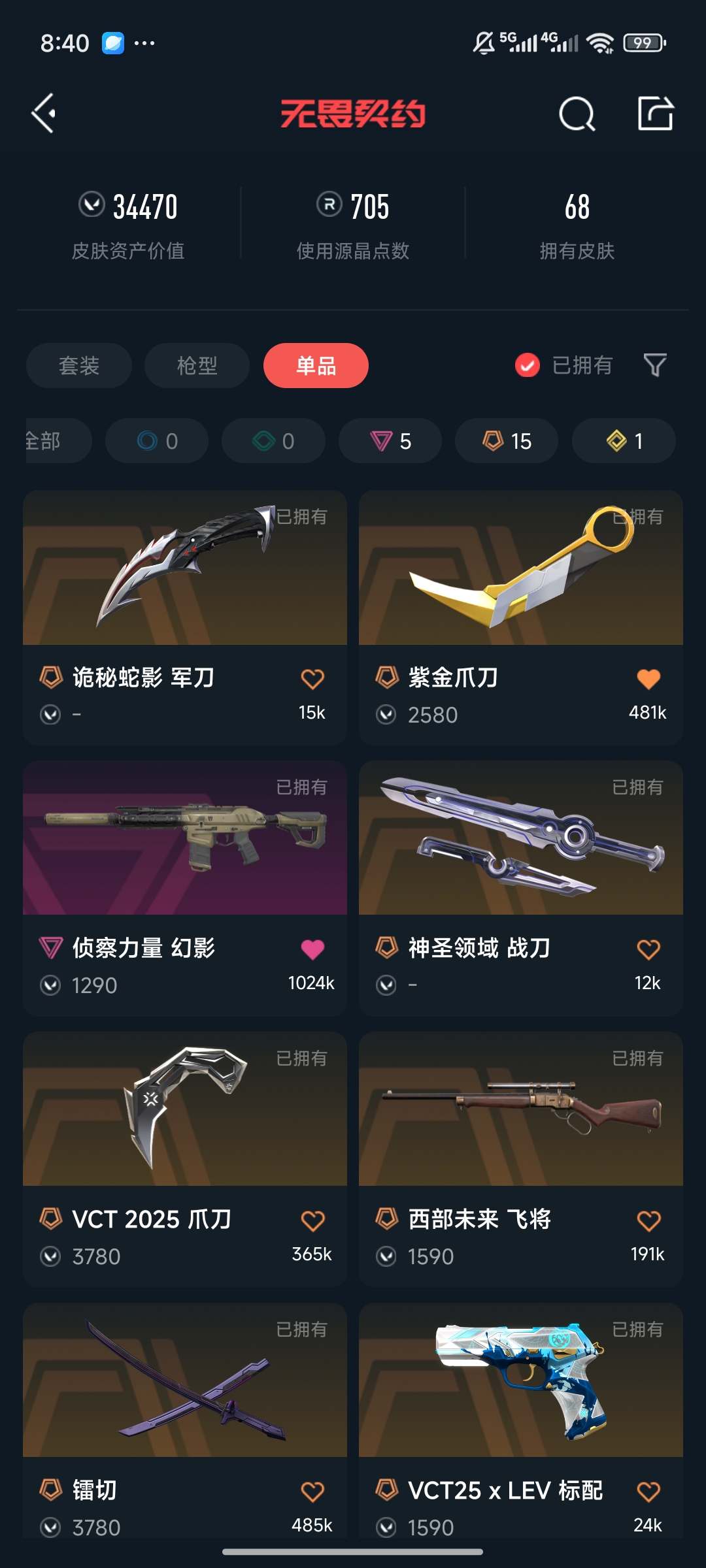The width and height of the screenshot is (706, 1568).
Task: Favorite the 西部未来 飞将 skin
Action: (x=648, y=1220)
